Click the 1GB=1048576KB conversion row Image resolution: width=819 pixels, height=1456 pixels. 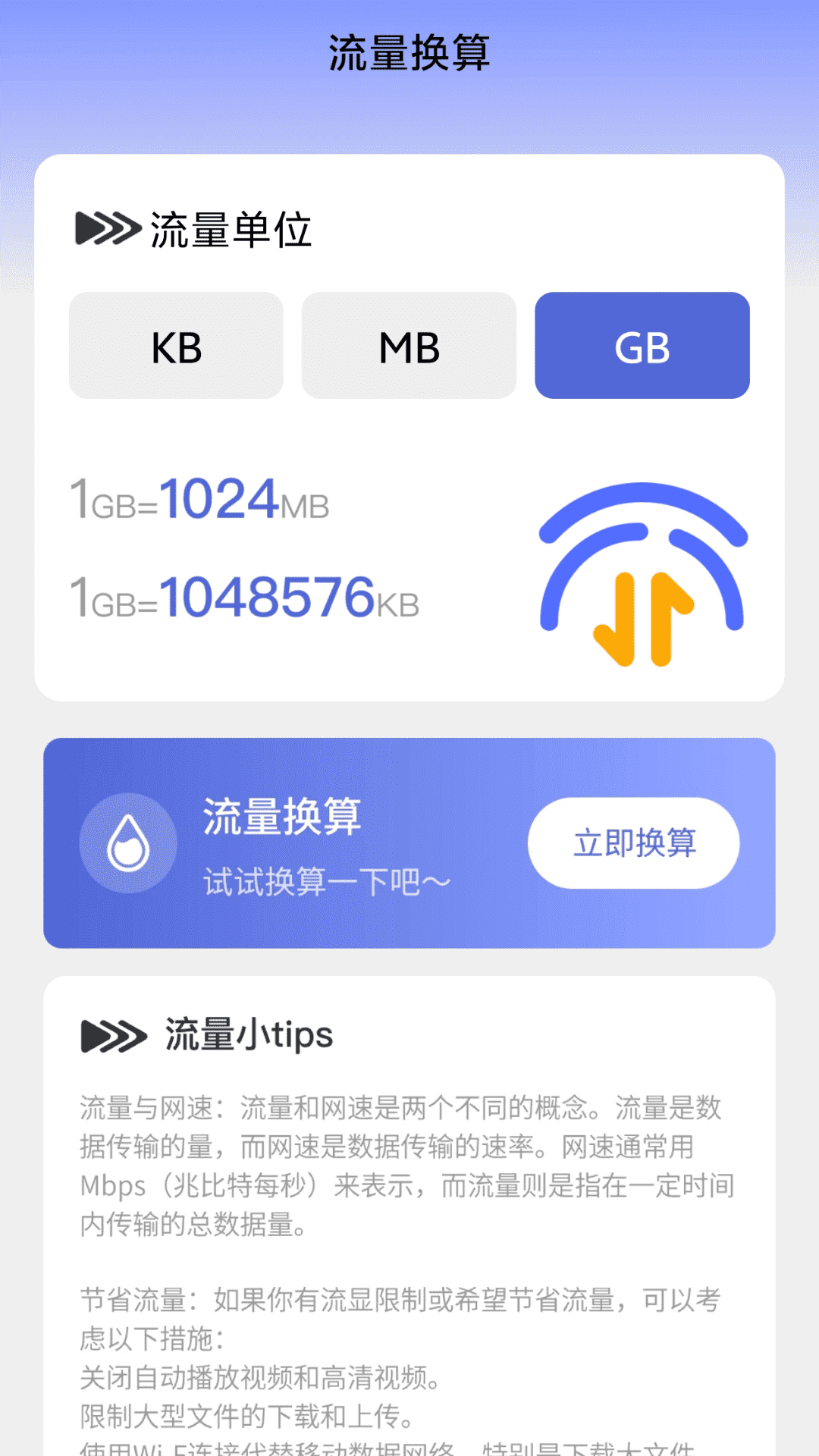[243, 599]
